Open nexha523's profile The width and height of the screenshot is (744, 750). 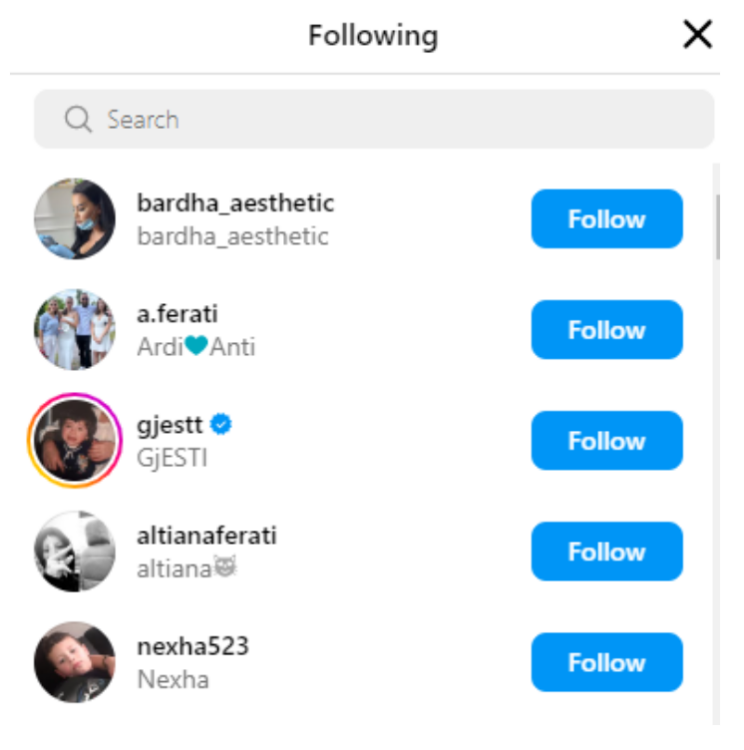point(192,646)
